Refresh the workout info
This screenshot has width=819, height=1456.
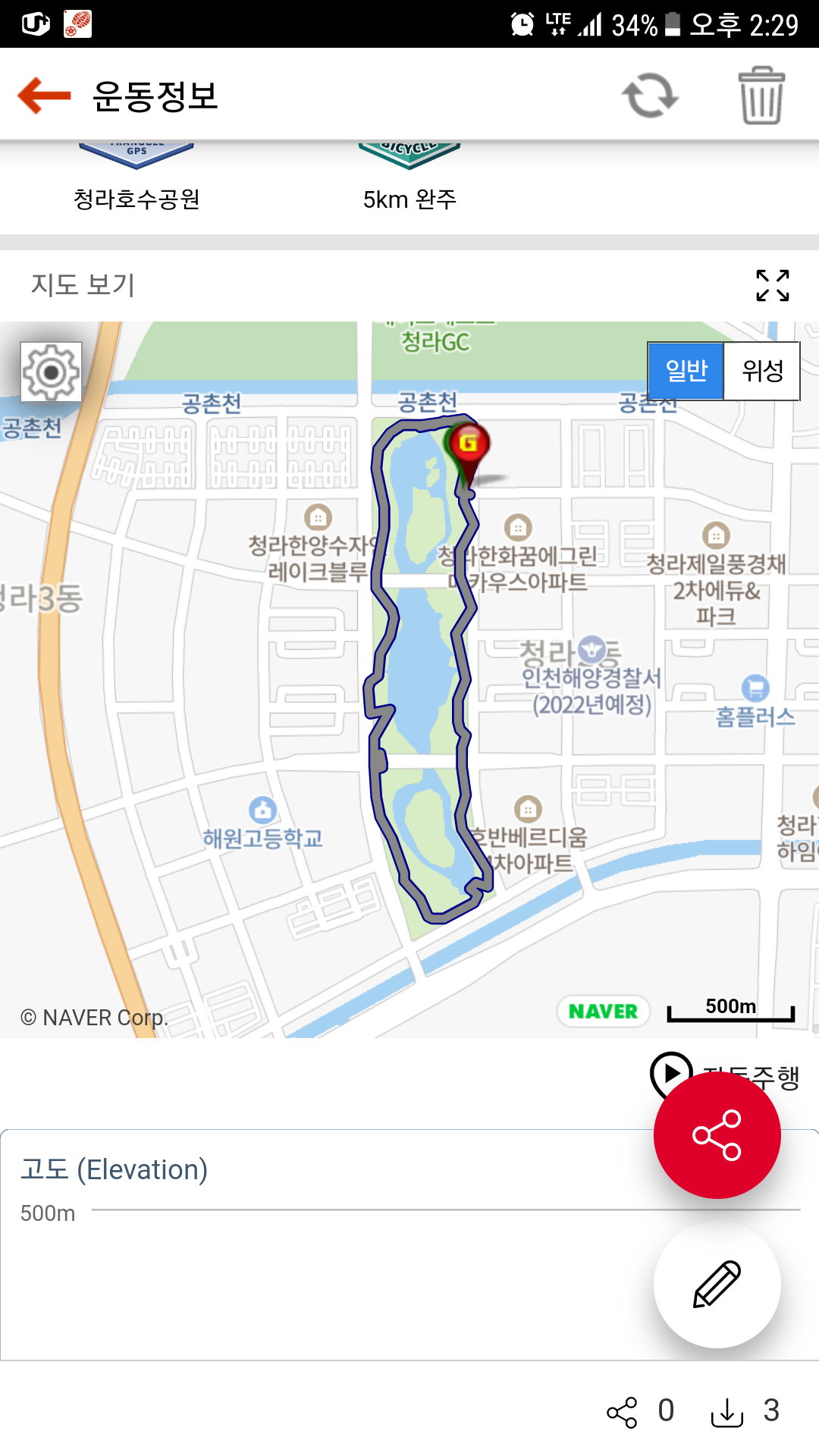650,96
